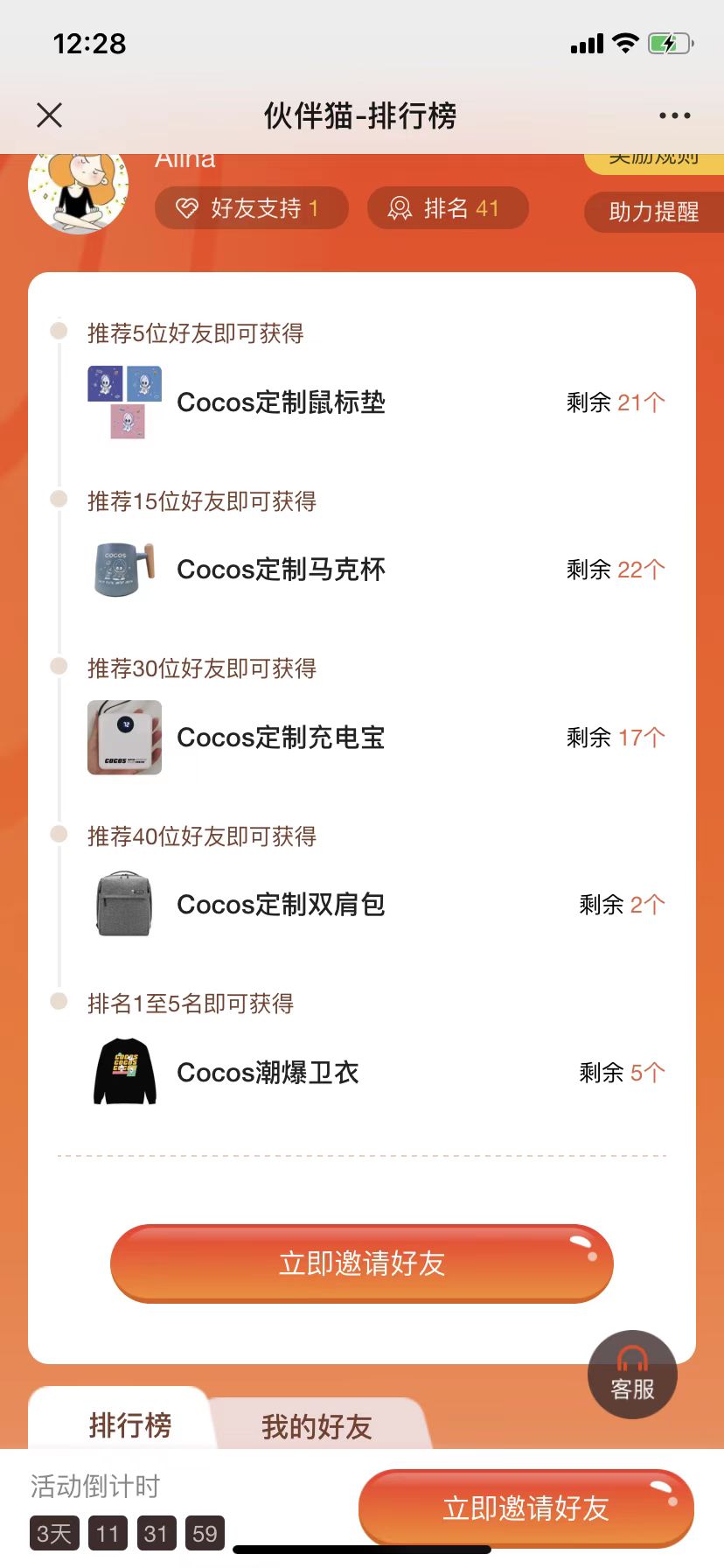Image resolution: width=724 pixels, height=1568 pixels.
Task: Close the 伙伴猫-排行榜 page
Action: (x=50, y=115)
